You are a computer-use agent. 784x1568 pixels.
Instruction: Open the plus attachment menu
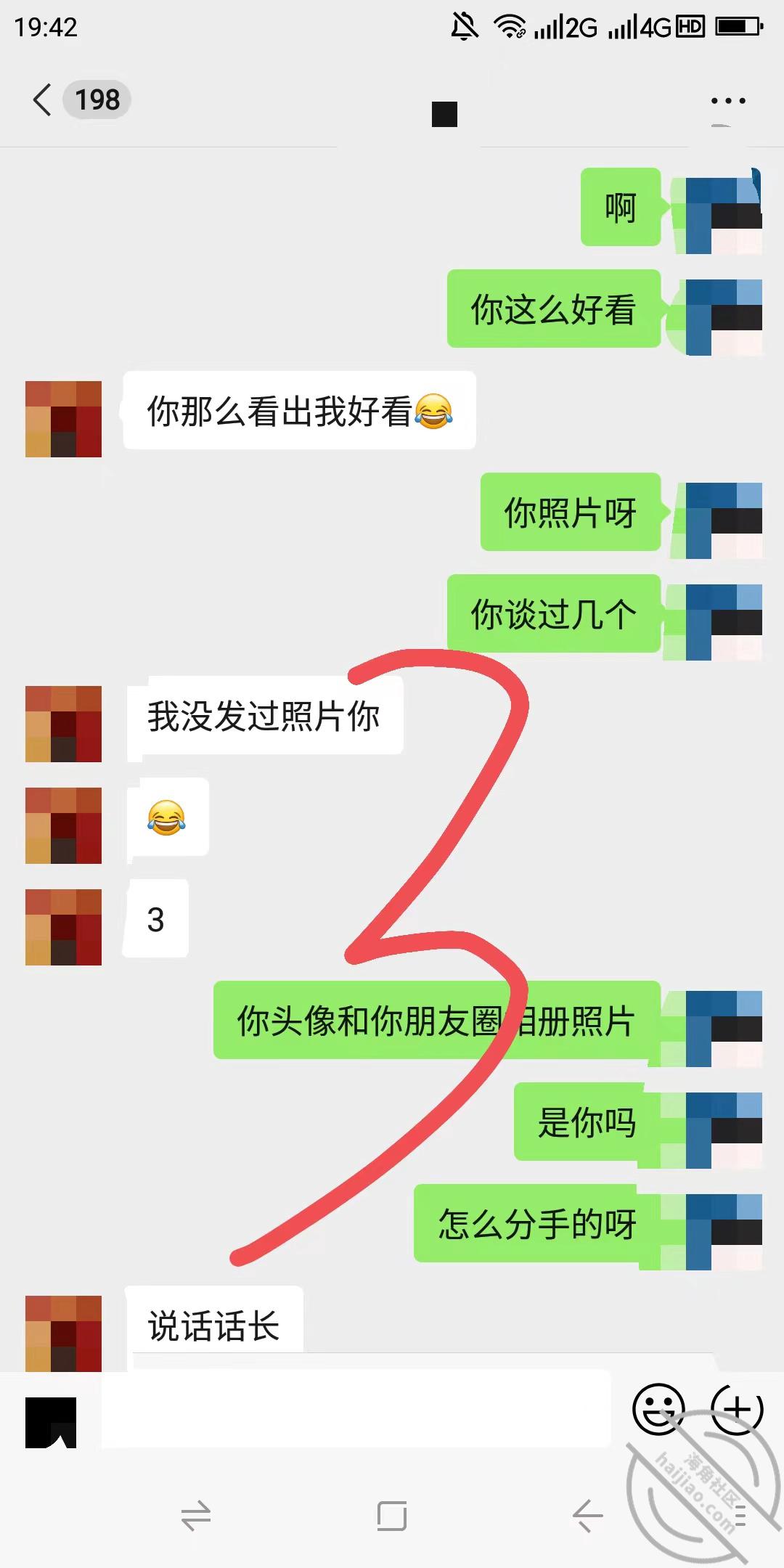737,1409
